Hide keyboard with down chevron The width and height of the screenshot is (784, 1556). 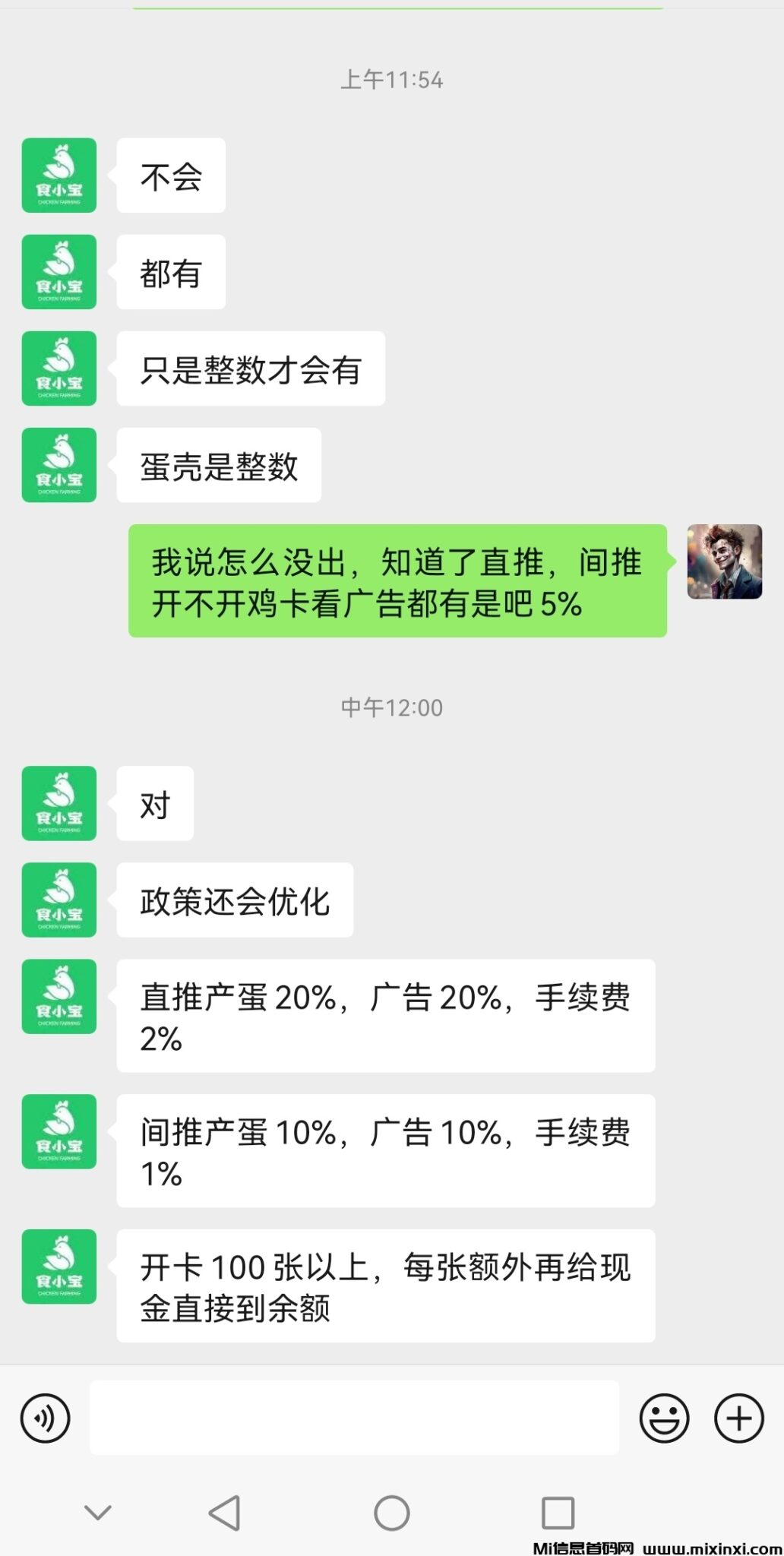click(x=97, y=1513)
